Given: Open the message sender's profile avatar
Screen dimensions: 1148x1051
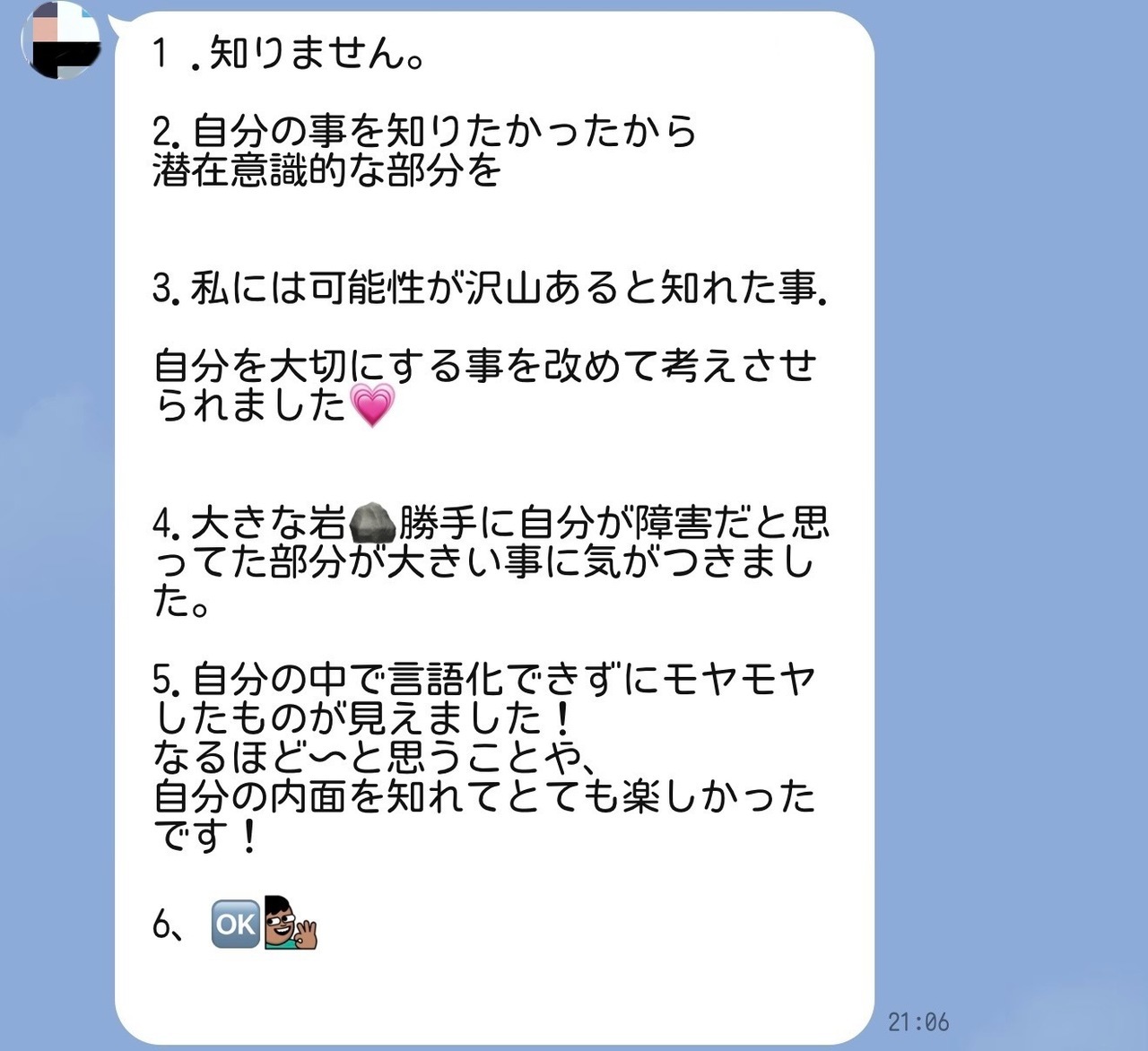Looking at the screenshot, I should tap(61, 40).
